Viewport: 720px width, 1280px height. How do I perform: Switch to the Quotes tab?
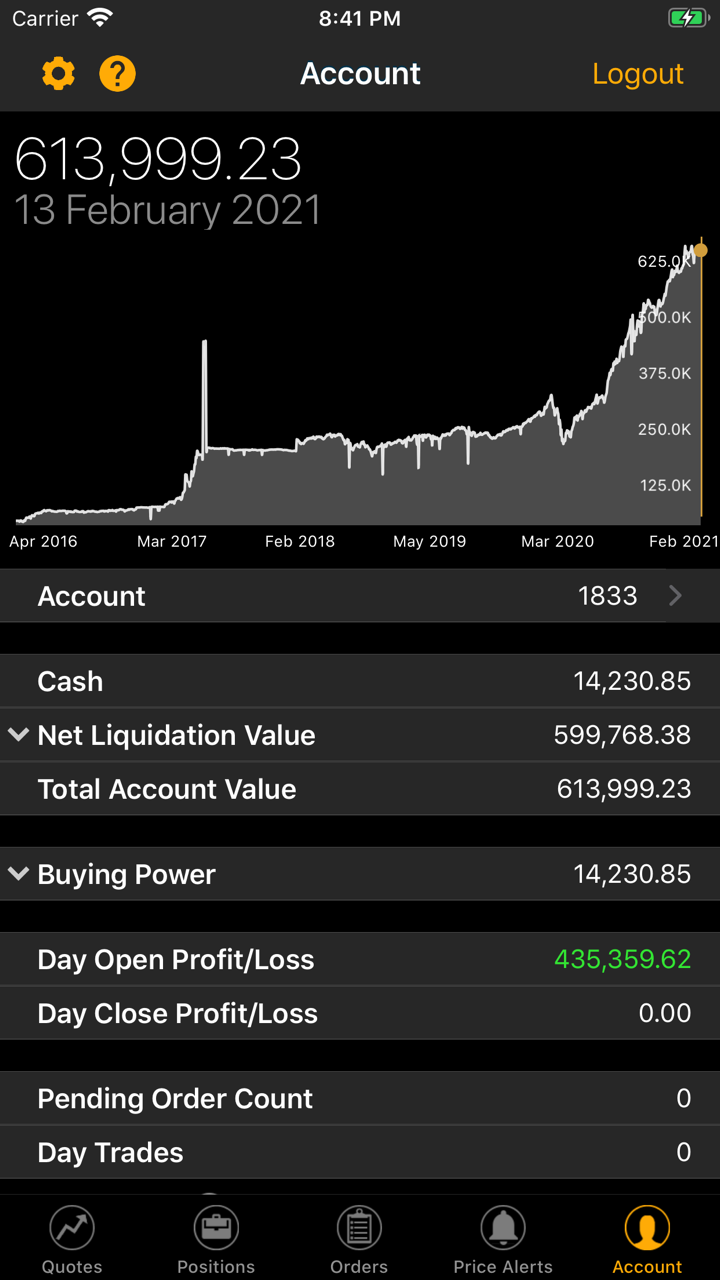click(x=72, y=1239)
